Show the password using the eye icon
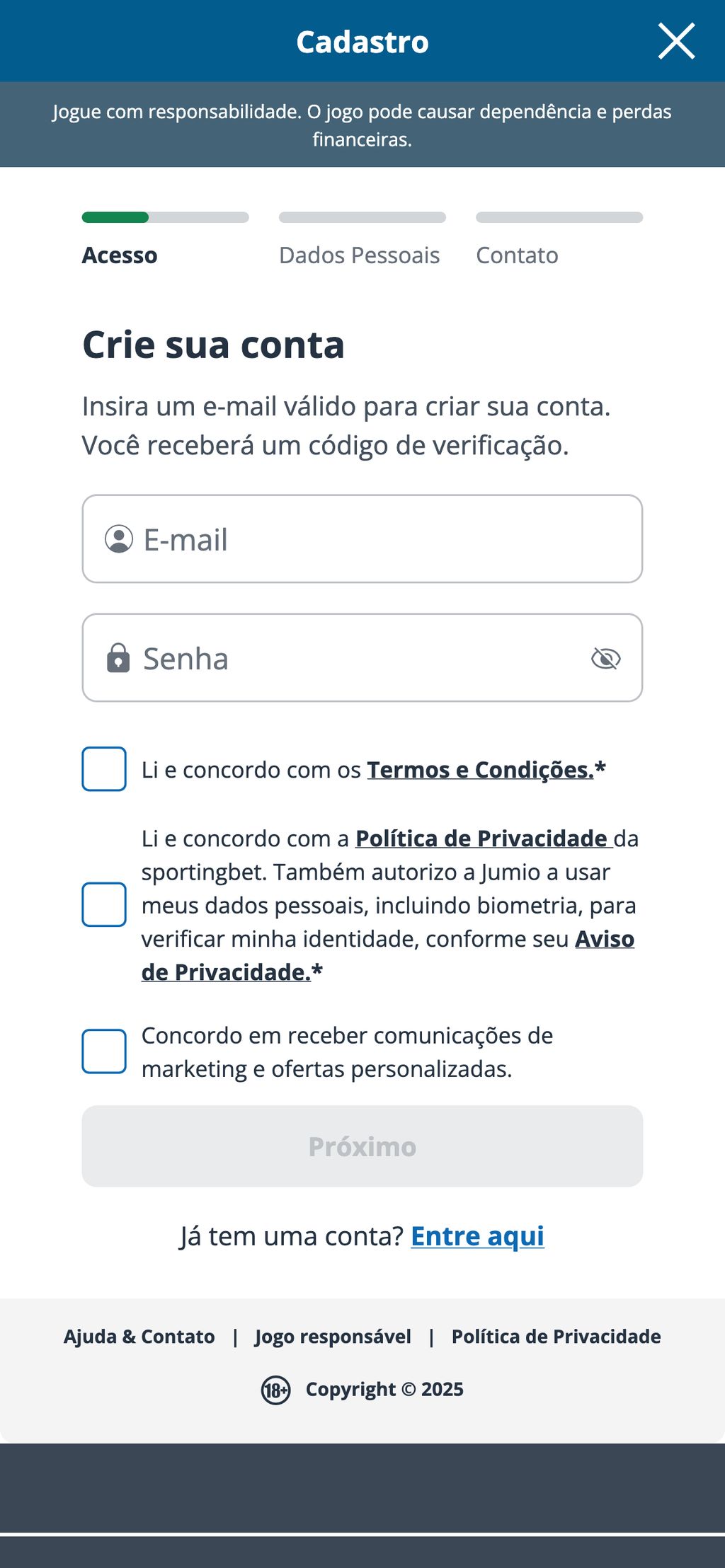Screen dimensions: 725x1568 point(605,658)
